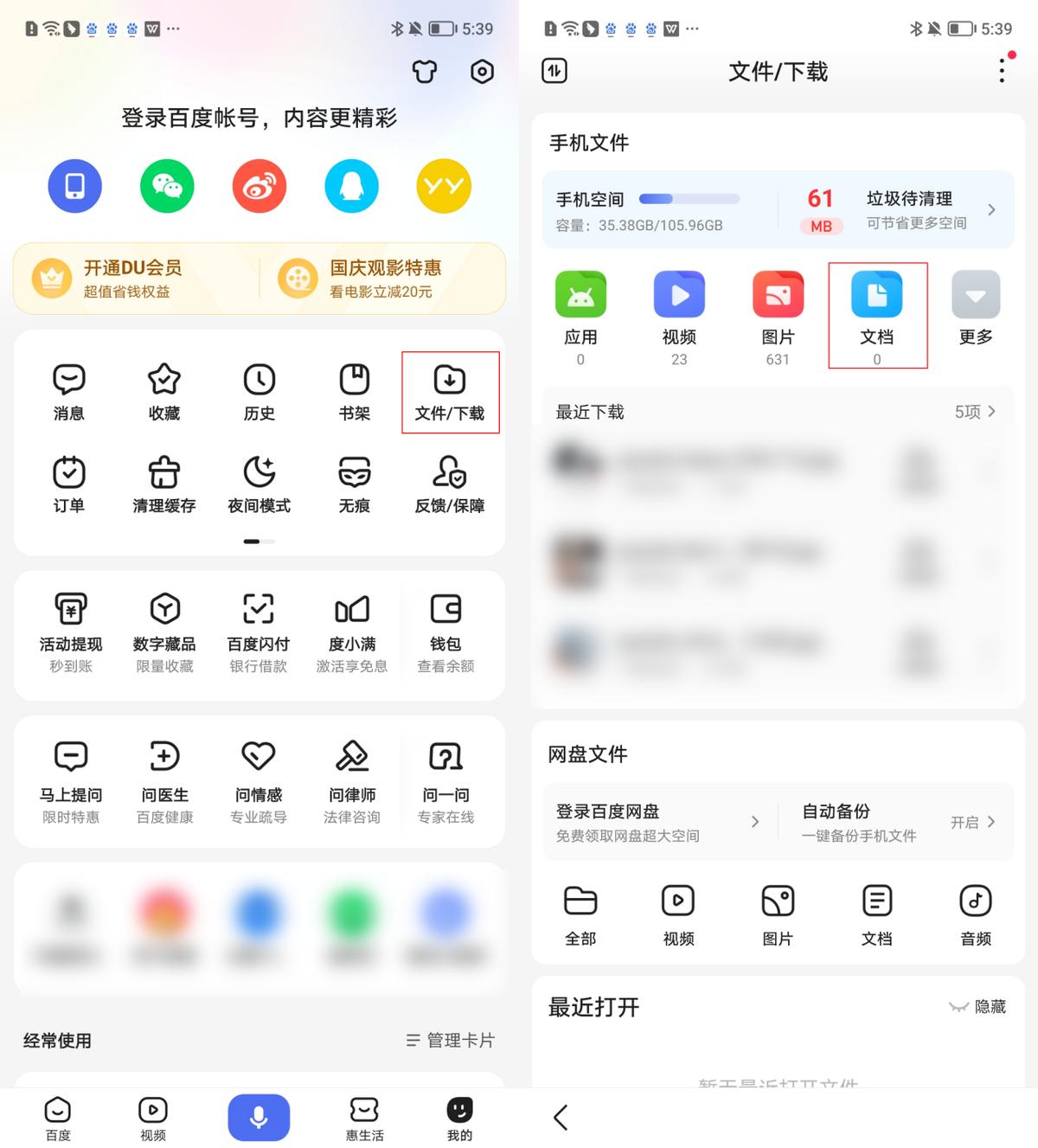The height and width of the screenshot is (1148, 1038).
Task: Switch to the 我的 tab
Action: (x=458, y=1118)
